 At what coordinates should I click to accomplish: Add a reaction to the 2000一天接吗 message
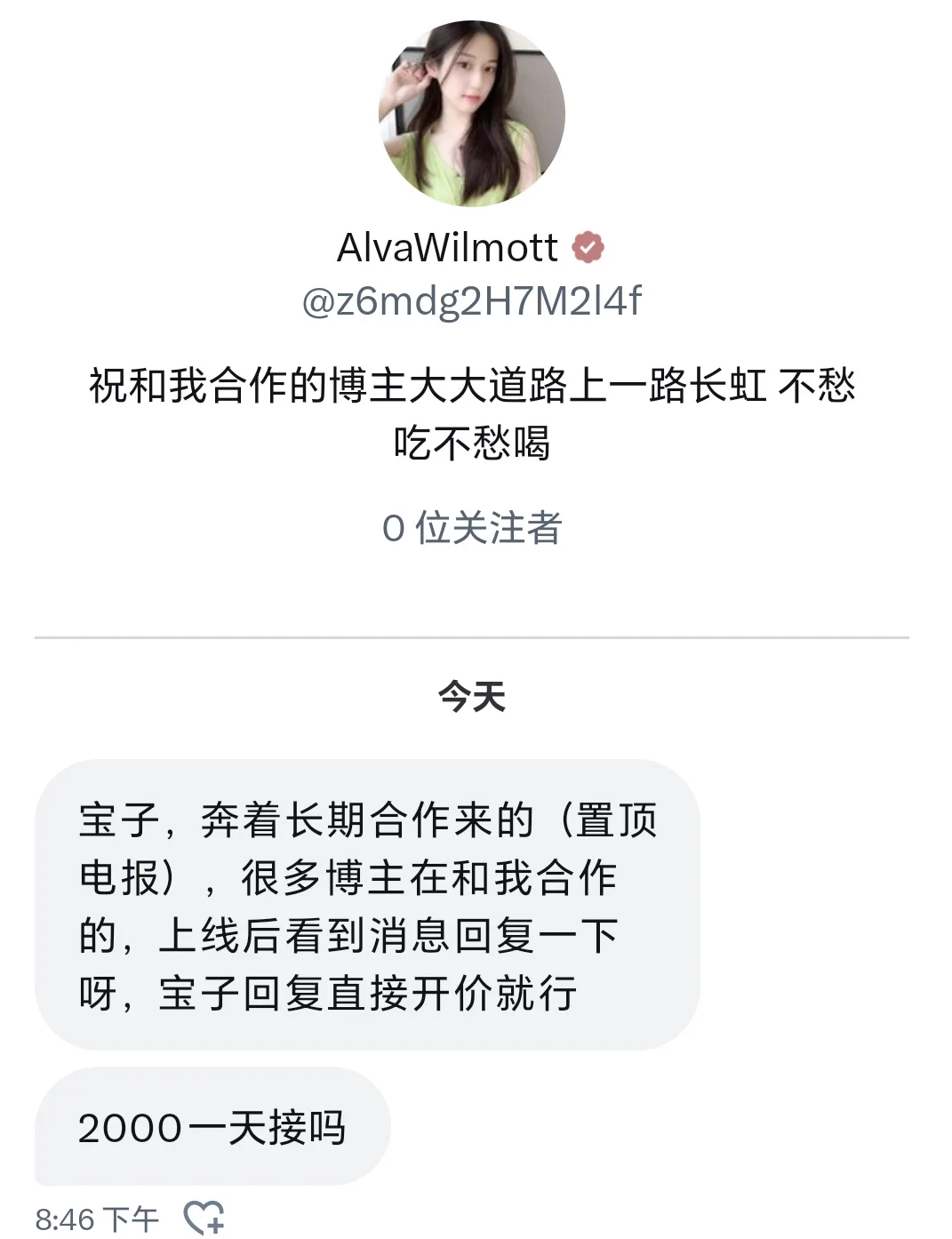204,1217
